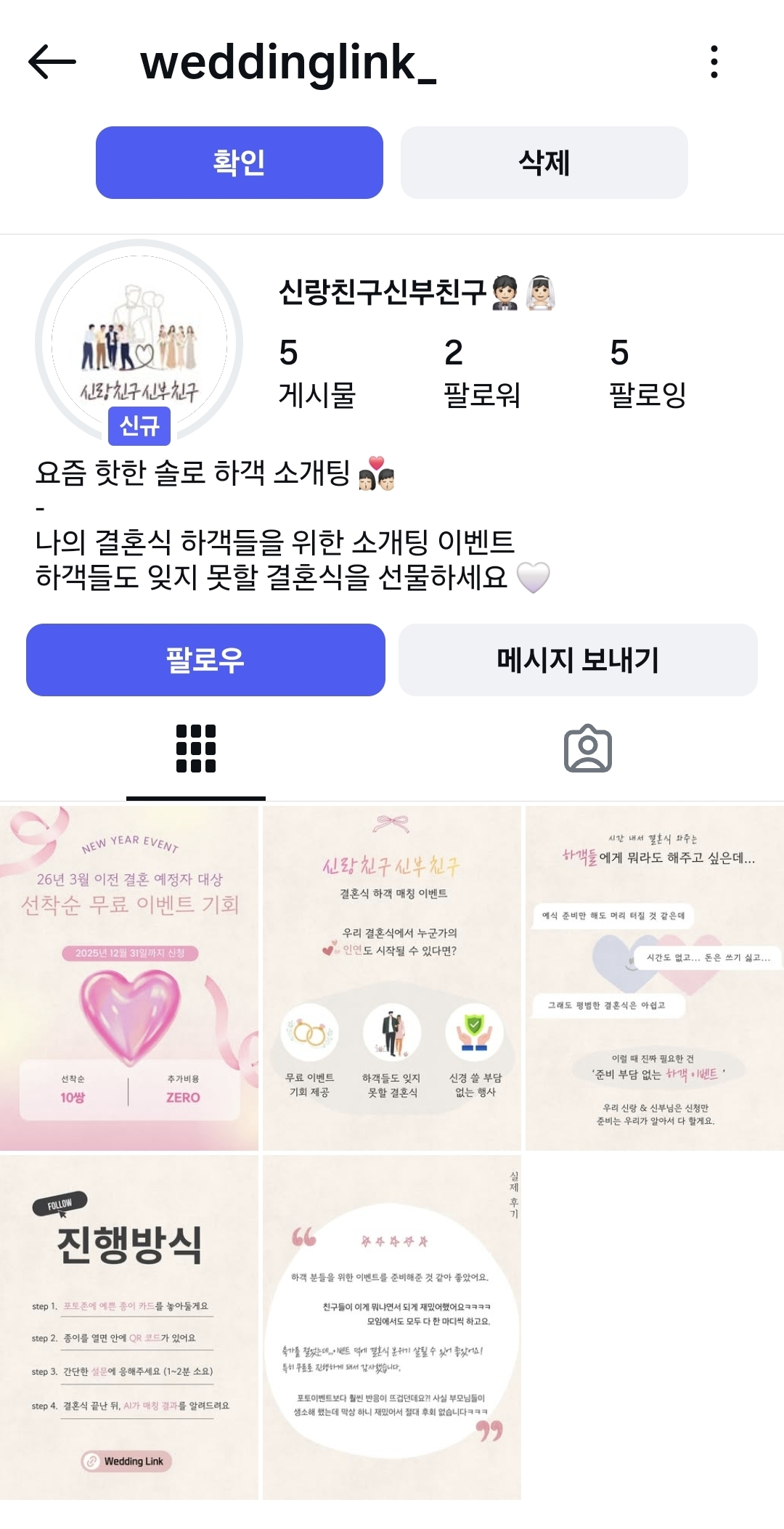Open the 팔로워 followers list
The width and height of the screenshot is (784, 1529).
pos(482,373)
